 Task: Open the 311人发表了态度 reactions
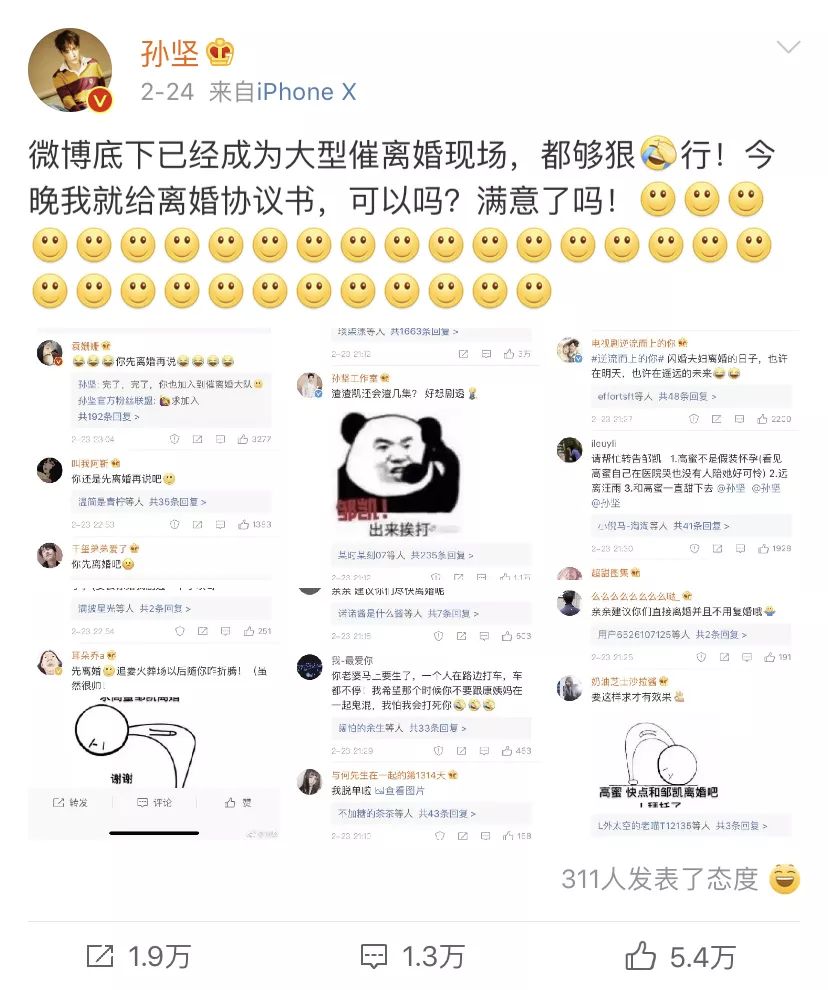(x=660, y=878)
